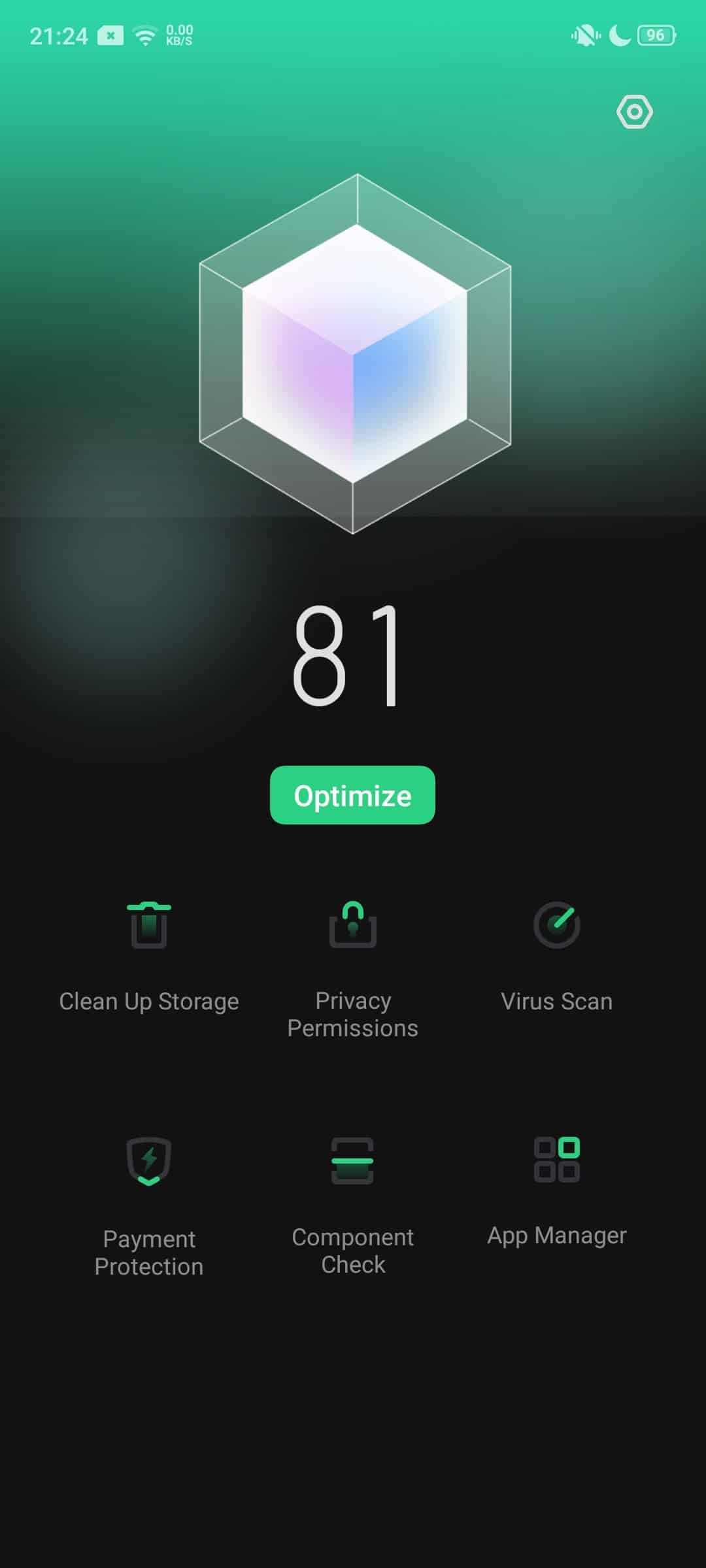Image resolution: width=706 pixels, height=1568 pixels.
Task: Launch App Manager
Action: click(557, 1192)
